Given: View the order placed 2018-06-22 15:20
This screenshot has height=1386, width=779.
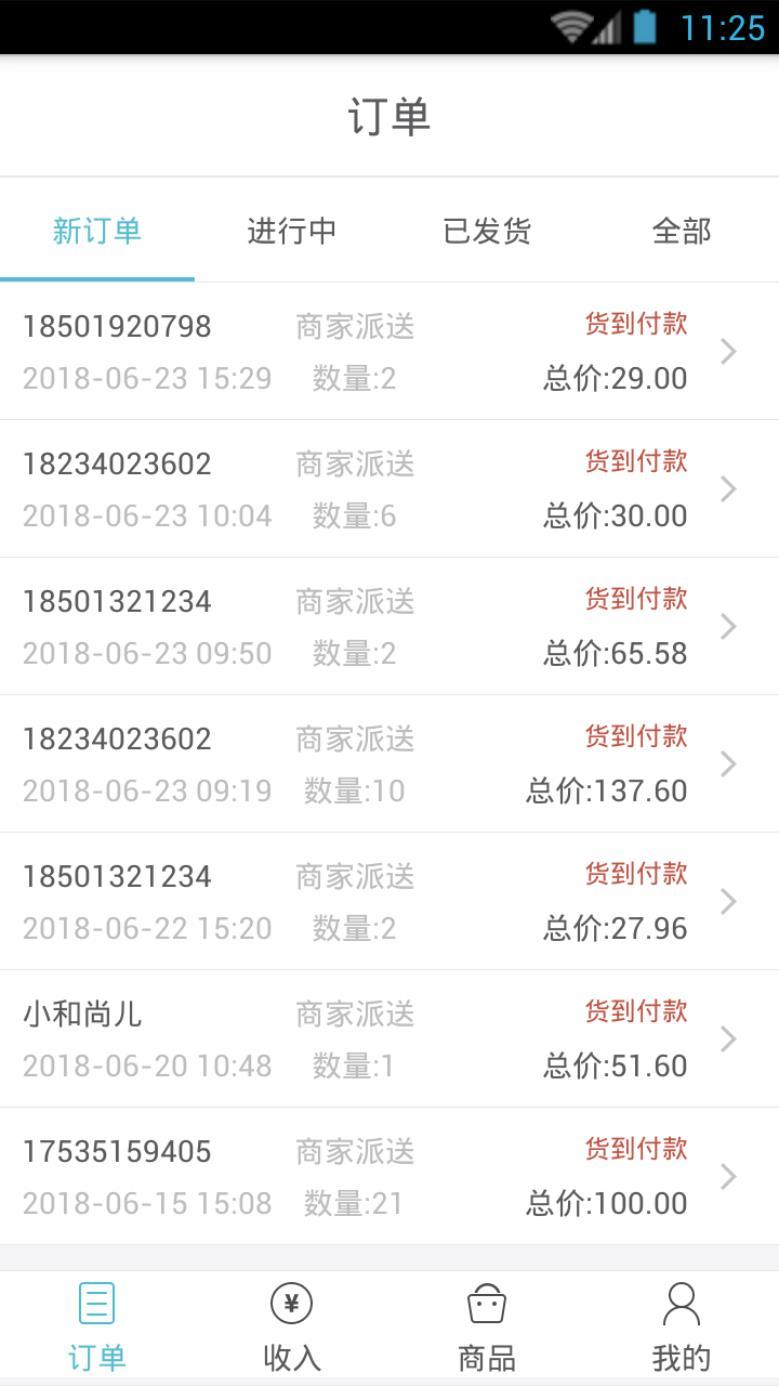Looking at the screenshot, I should (389, 901).
